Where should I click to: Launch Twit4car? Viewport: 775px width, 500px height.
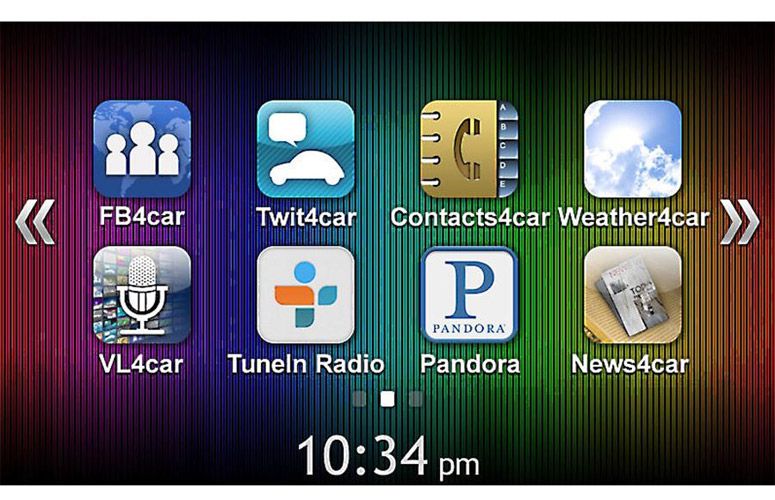305,149
